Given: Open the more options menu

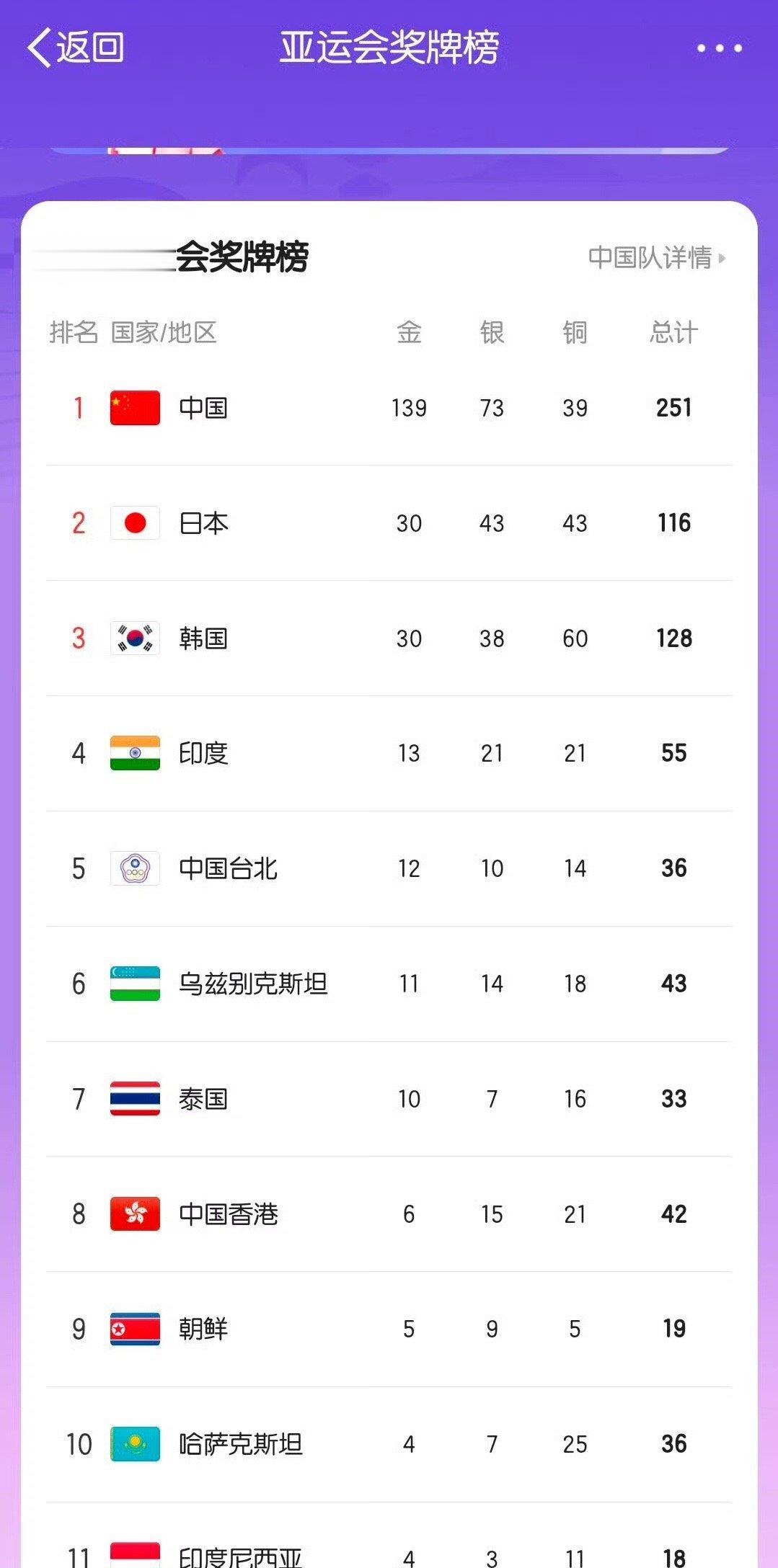Looking at the screenshot, I should pos(719,48).
